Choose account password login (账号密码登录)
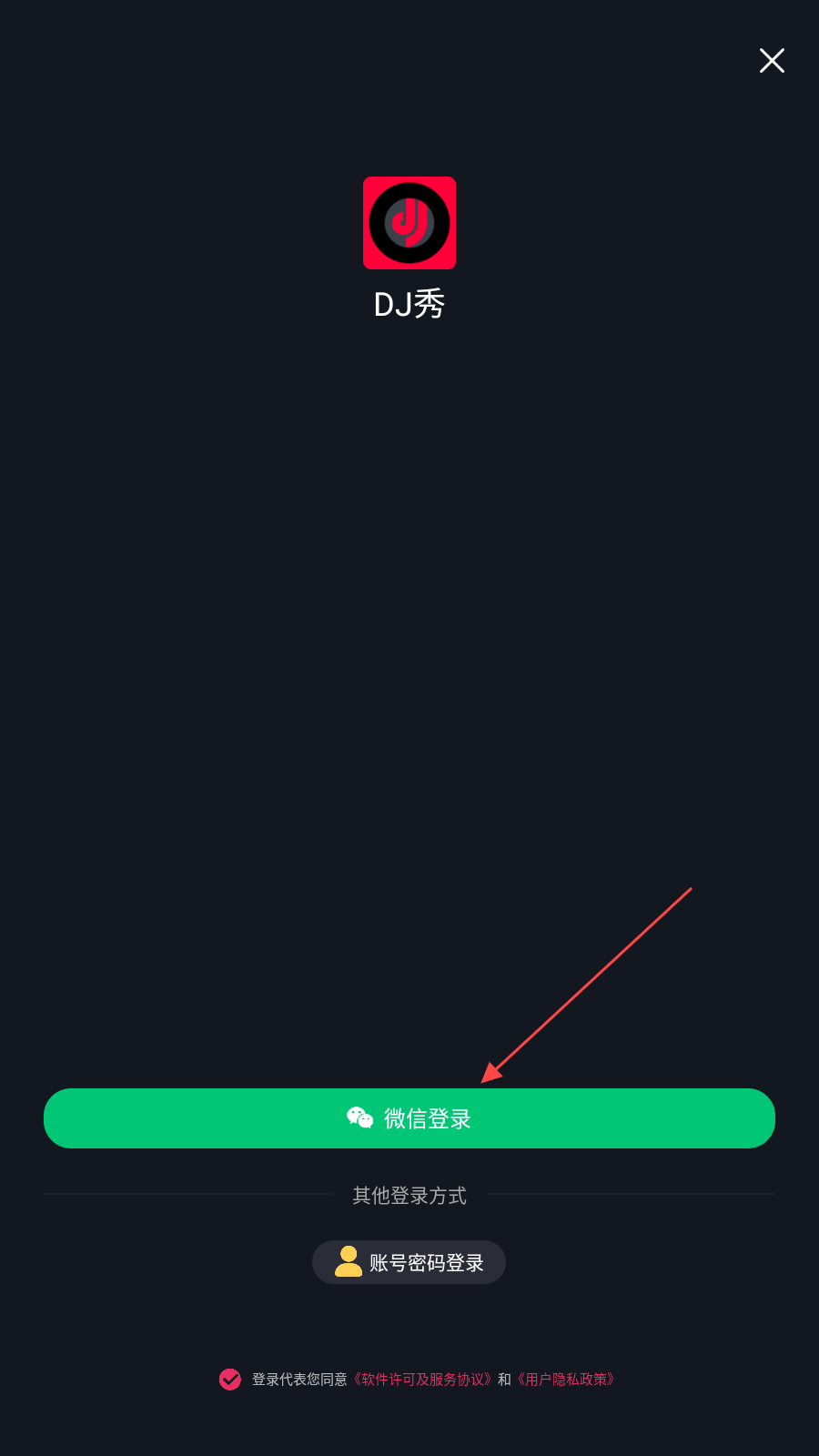819x1456 pixels. coord(409,1262)
